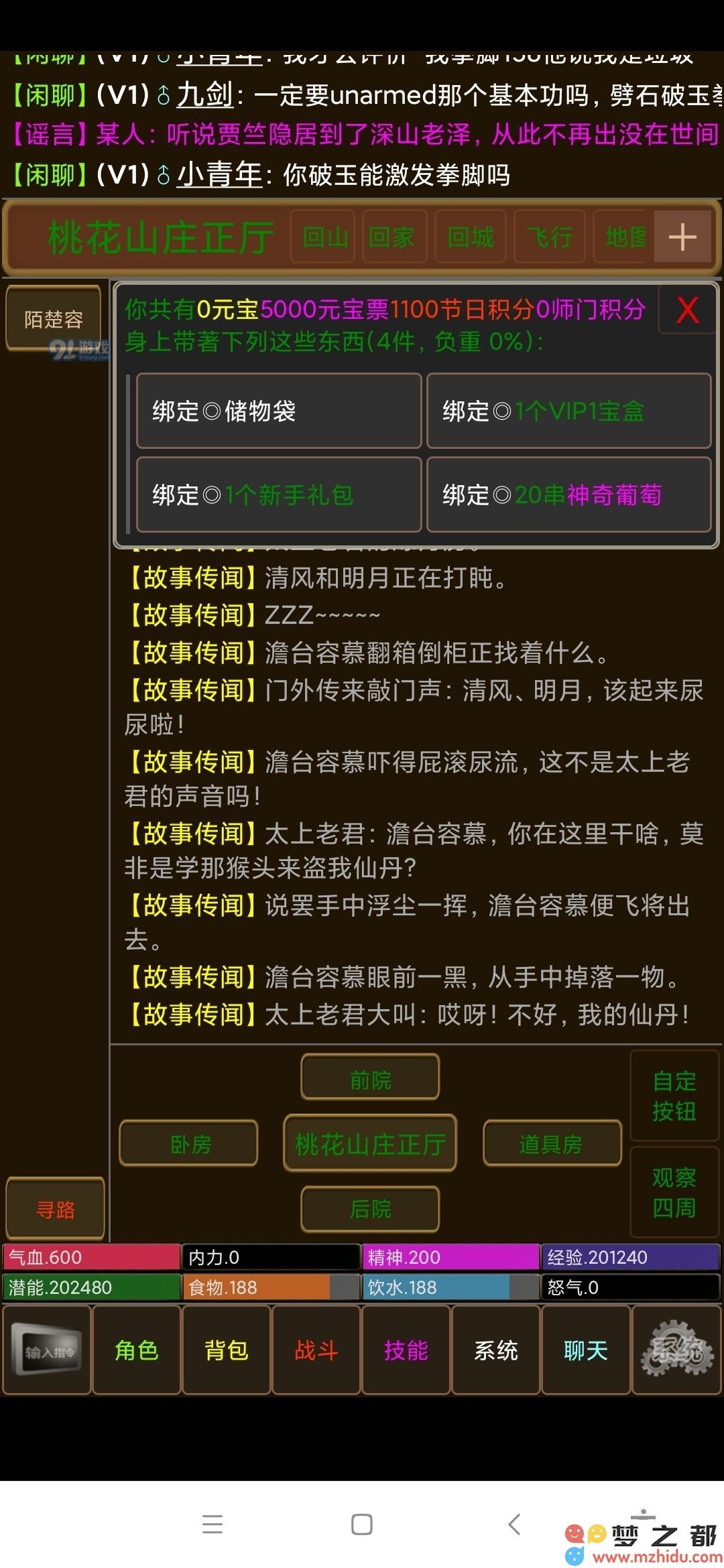Select the VIP1宝盒 item

[568, 411]
